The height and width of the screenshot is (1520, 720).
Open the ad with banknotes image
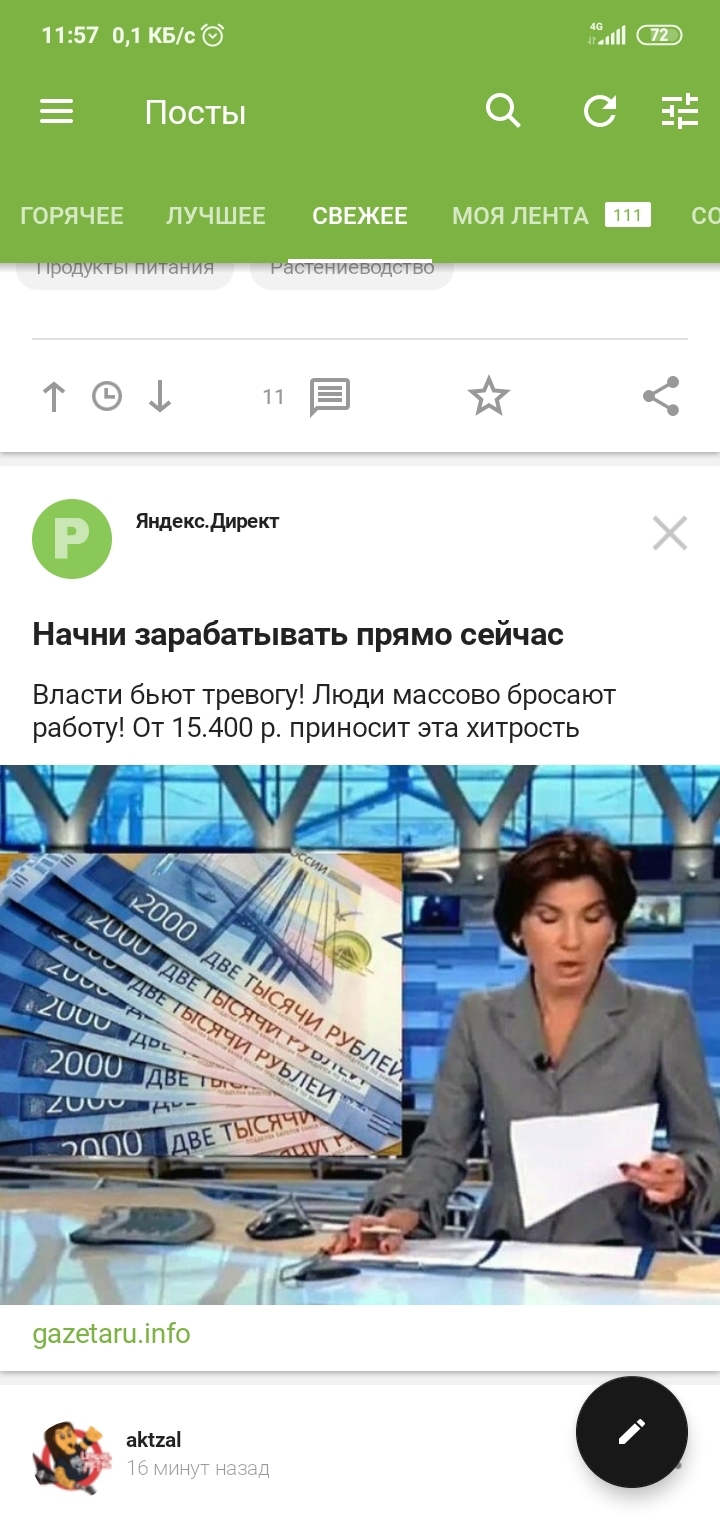[360, 1034]
